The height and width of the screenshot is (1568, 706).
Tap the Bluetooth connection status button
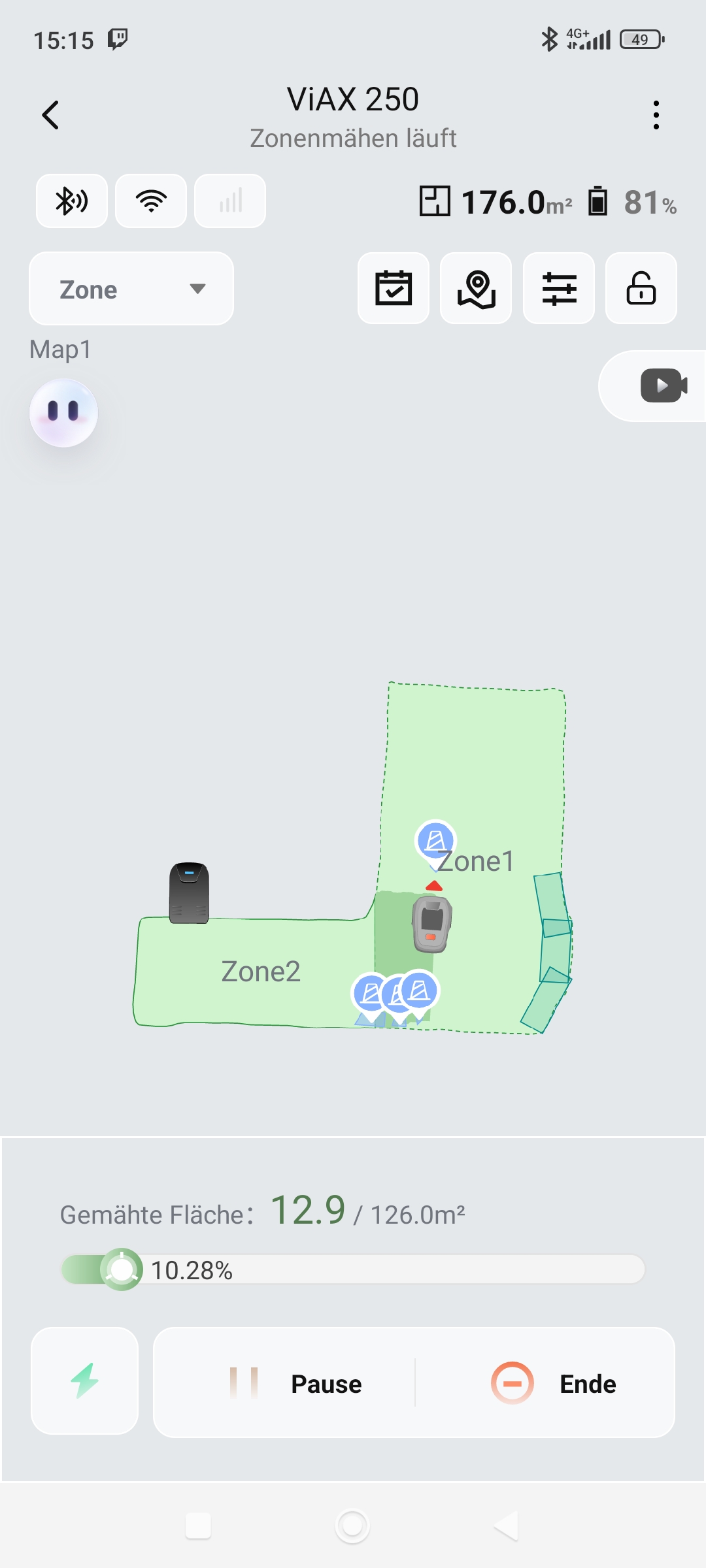pos(72,201)
